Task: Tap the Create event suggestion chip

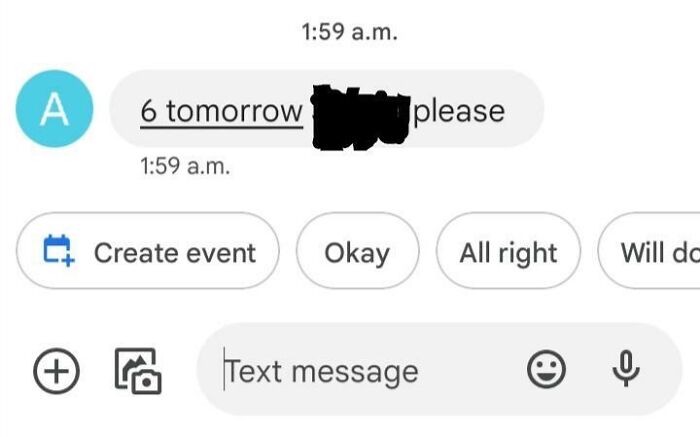Action: [x=148, y=251]
